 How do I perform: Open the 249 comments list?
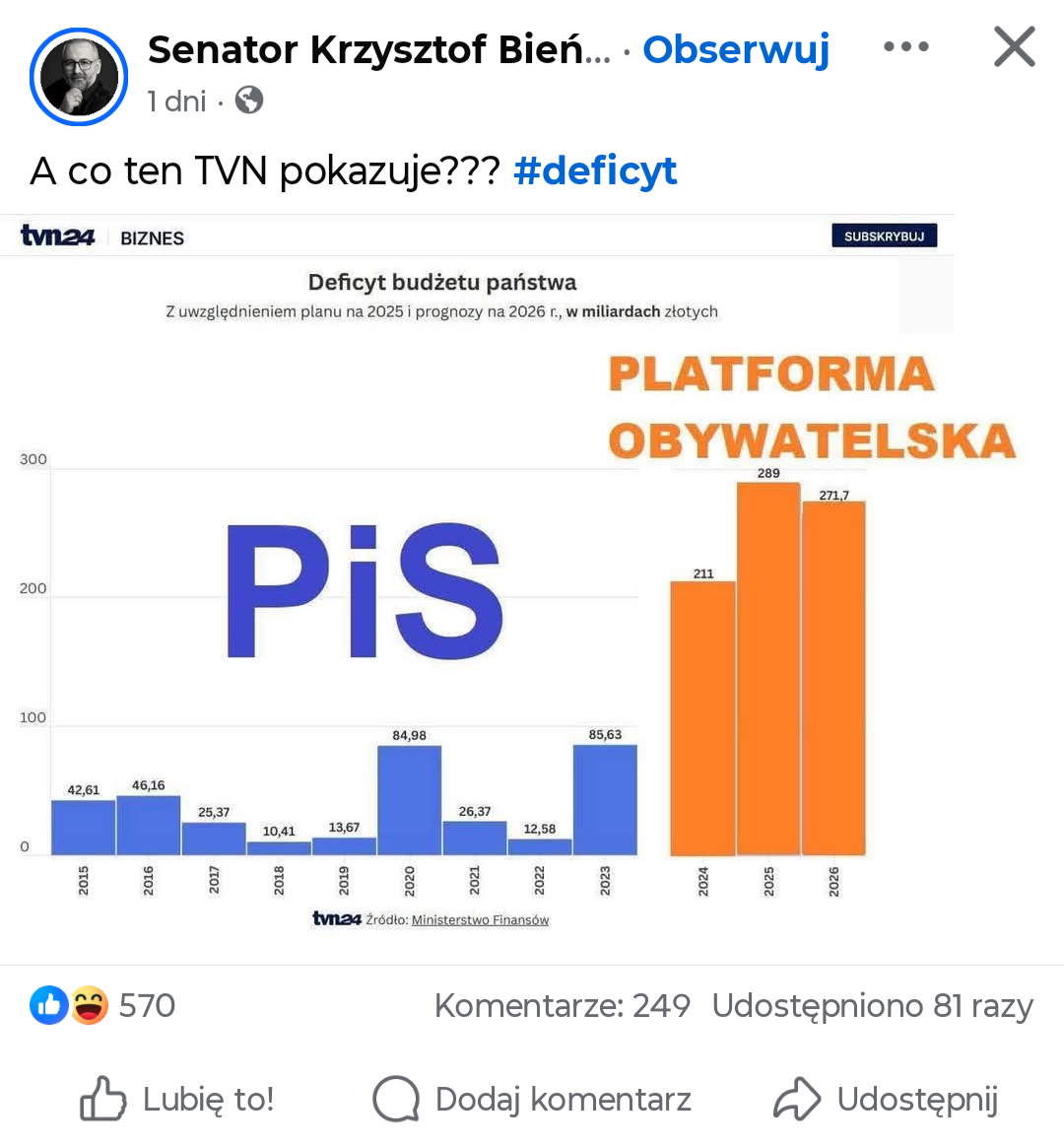tap(562, 1005)
